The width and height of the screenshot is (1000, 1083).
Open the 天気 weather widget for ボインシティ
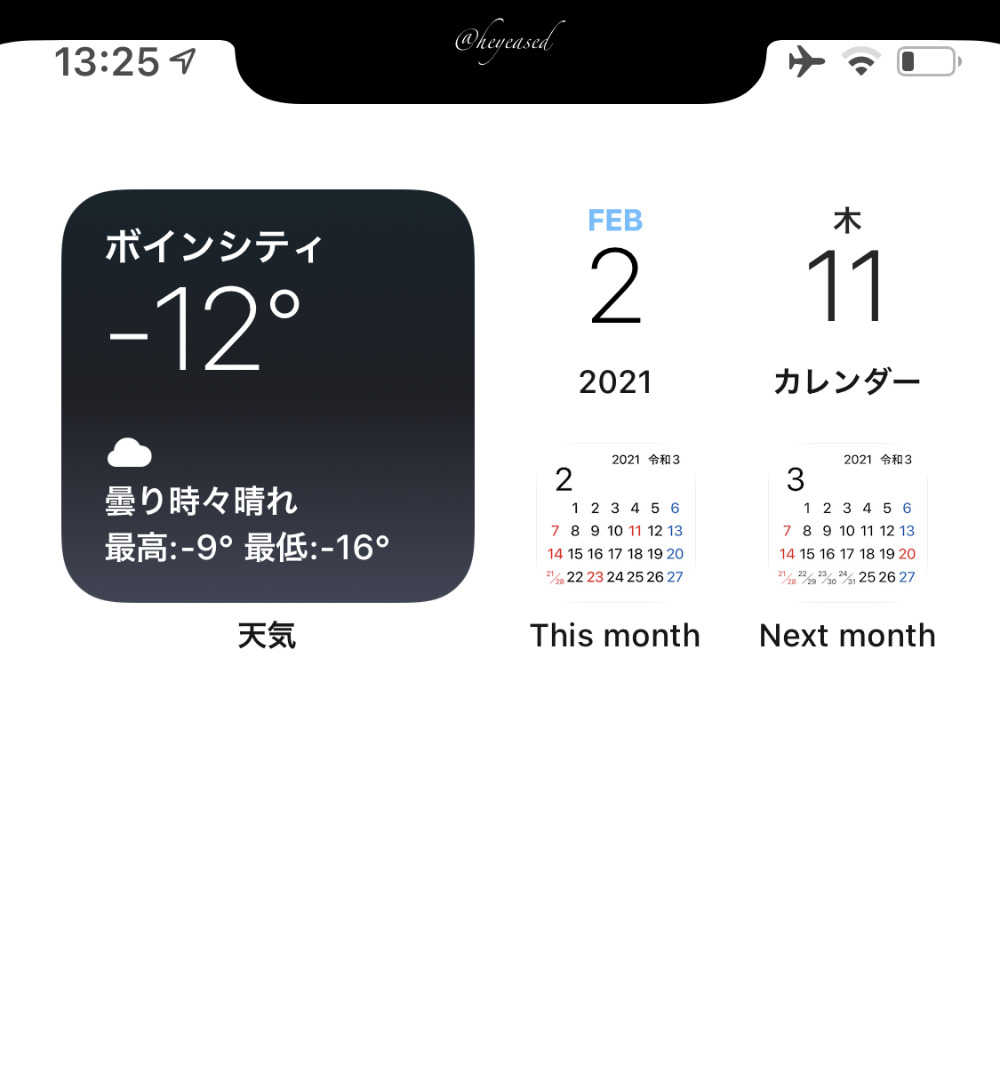click(x=268, y=396)
